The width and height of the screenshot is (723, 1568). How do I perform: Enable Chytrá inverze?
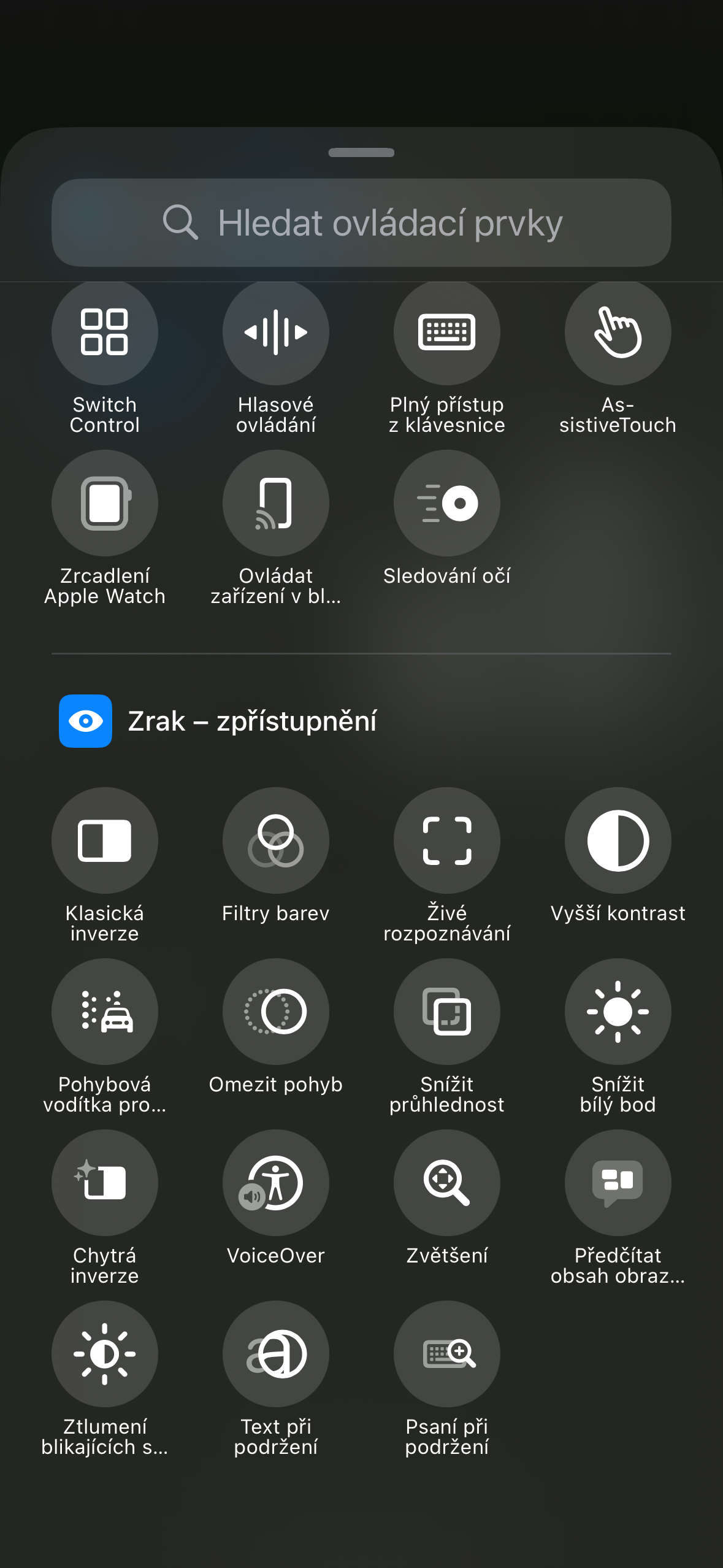[x=104, y=1184]
